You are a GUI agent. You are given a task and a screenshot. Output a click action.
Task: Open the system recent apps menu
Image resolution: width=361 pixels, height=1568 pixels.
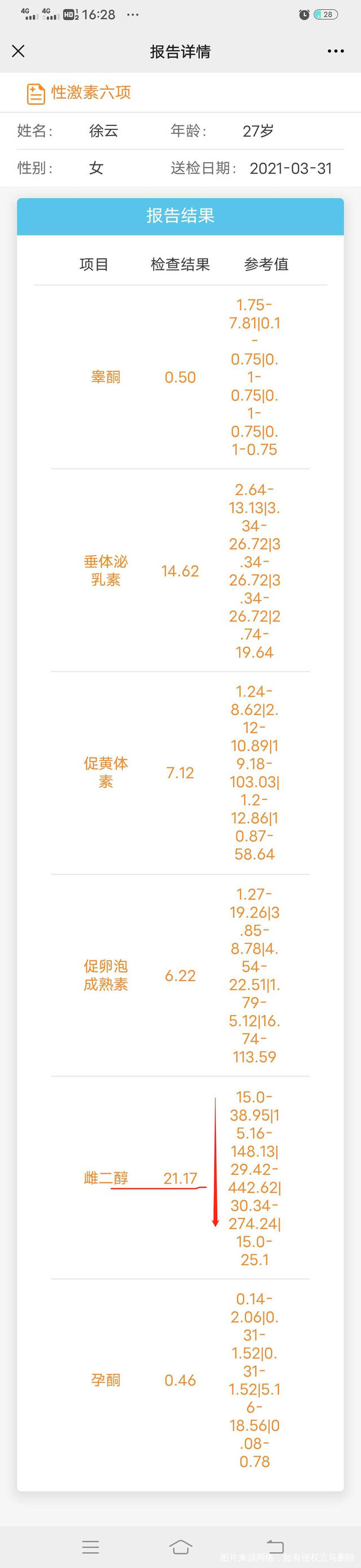(91, 1547)
